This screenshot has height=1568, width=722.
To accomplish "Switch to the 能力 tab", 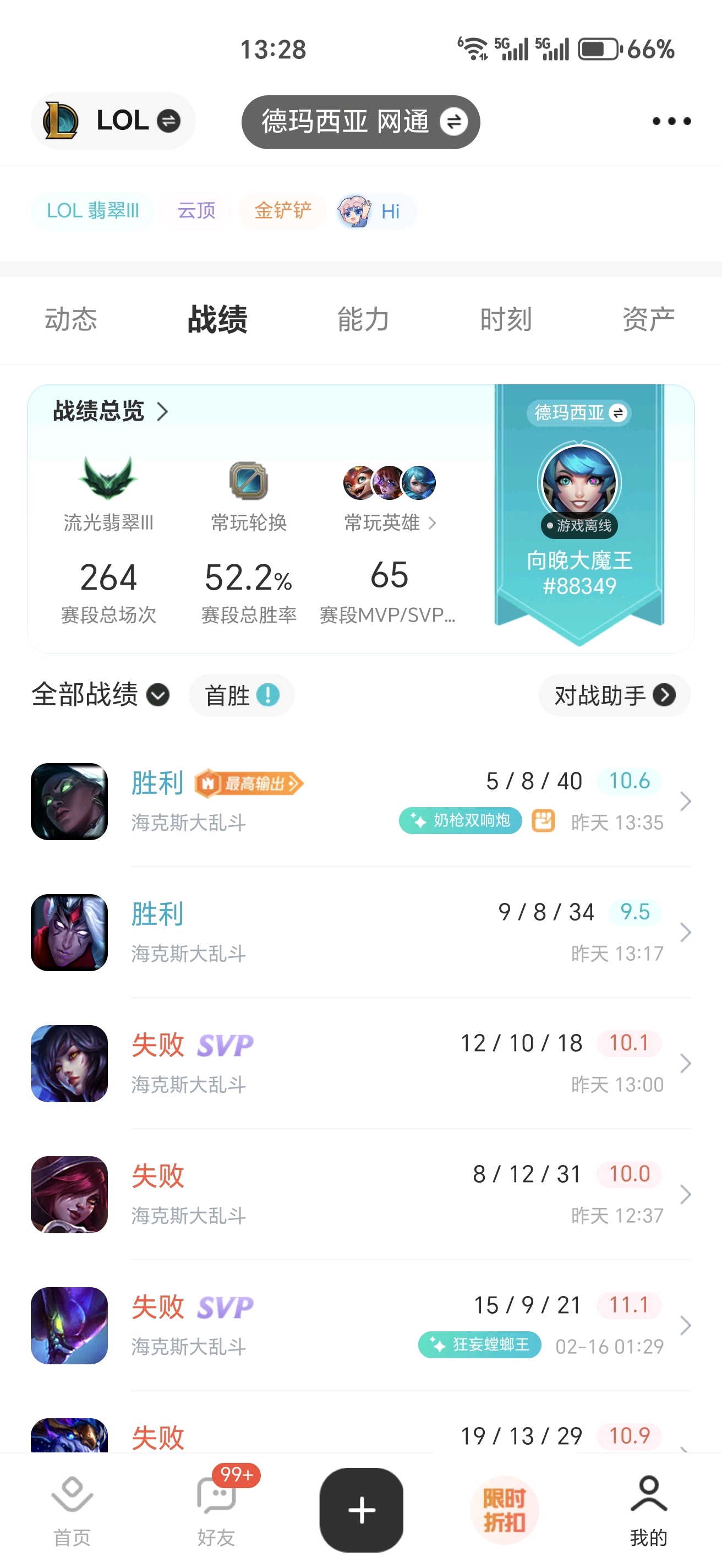I will coord(363,319).
